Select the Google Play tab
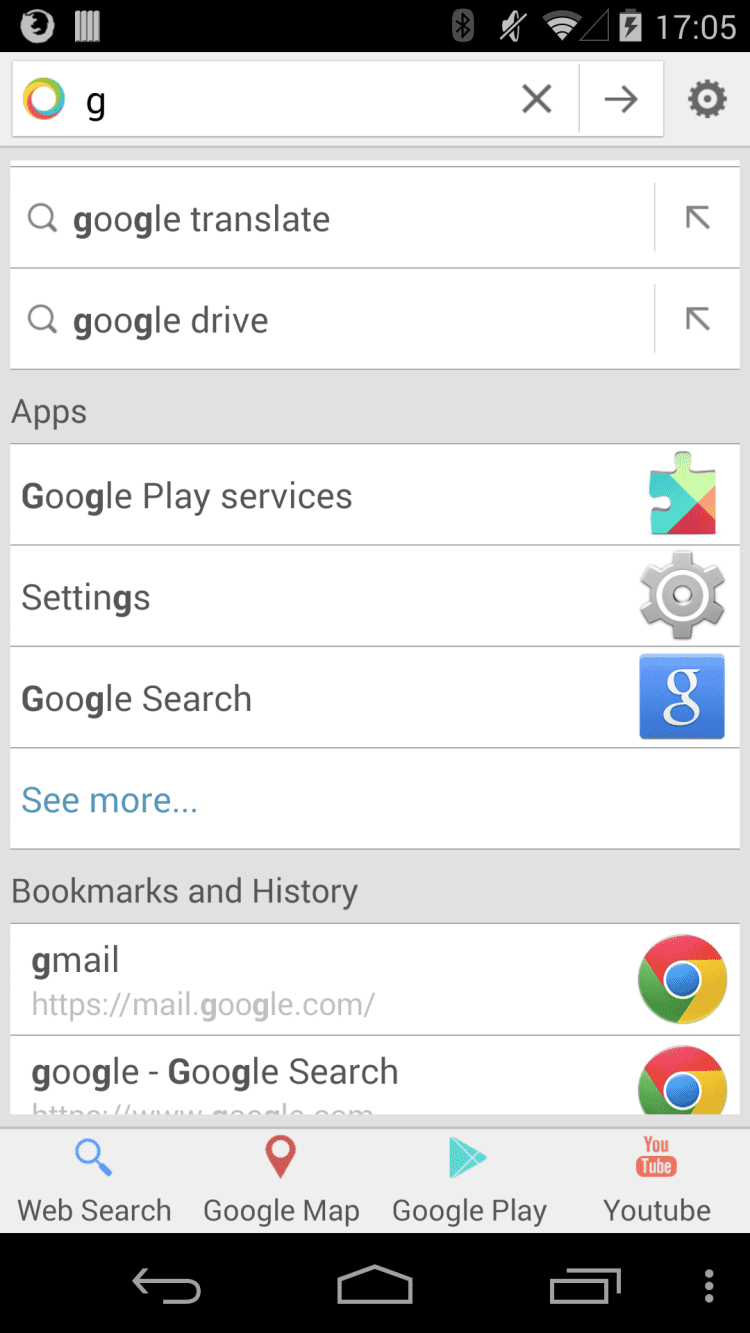 [x=469, y=1181]
